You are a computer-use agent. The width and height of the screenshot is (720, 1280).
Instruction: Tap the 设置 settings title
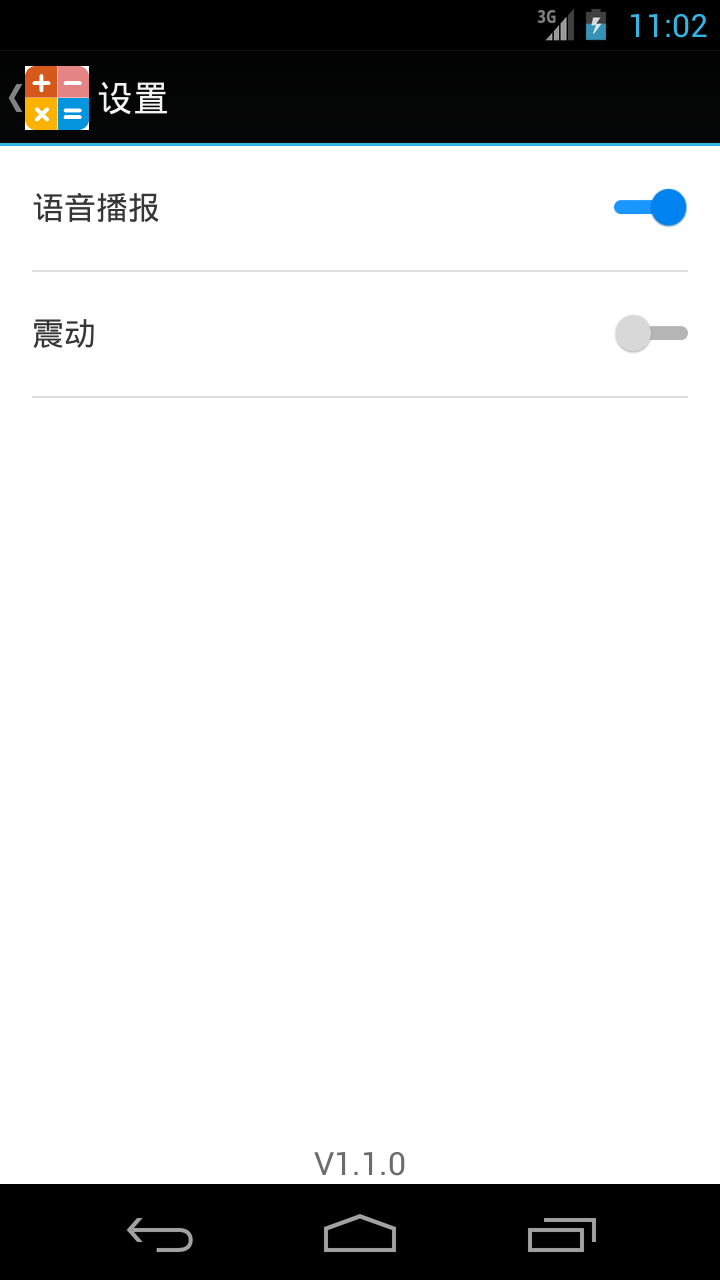pos(133,99)
